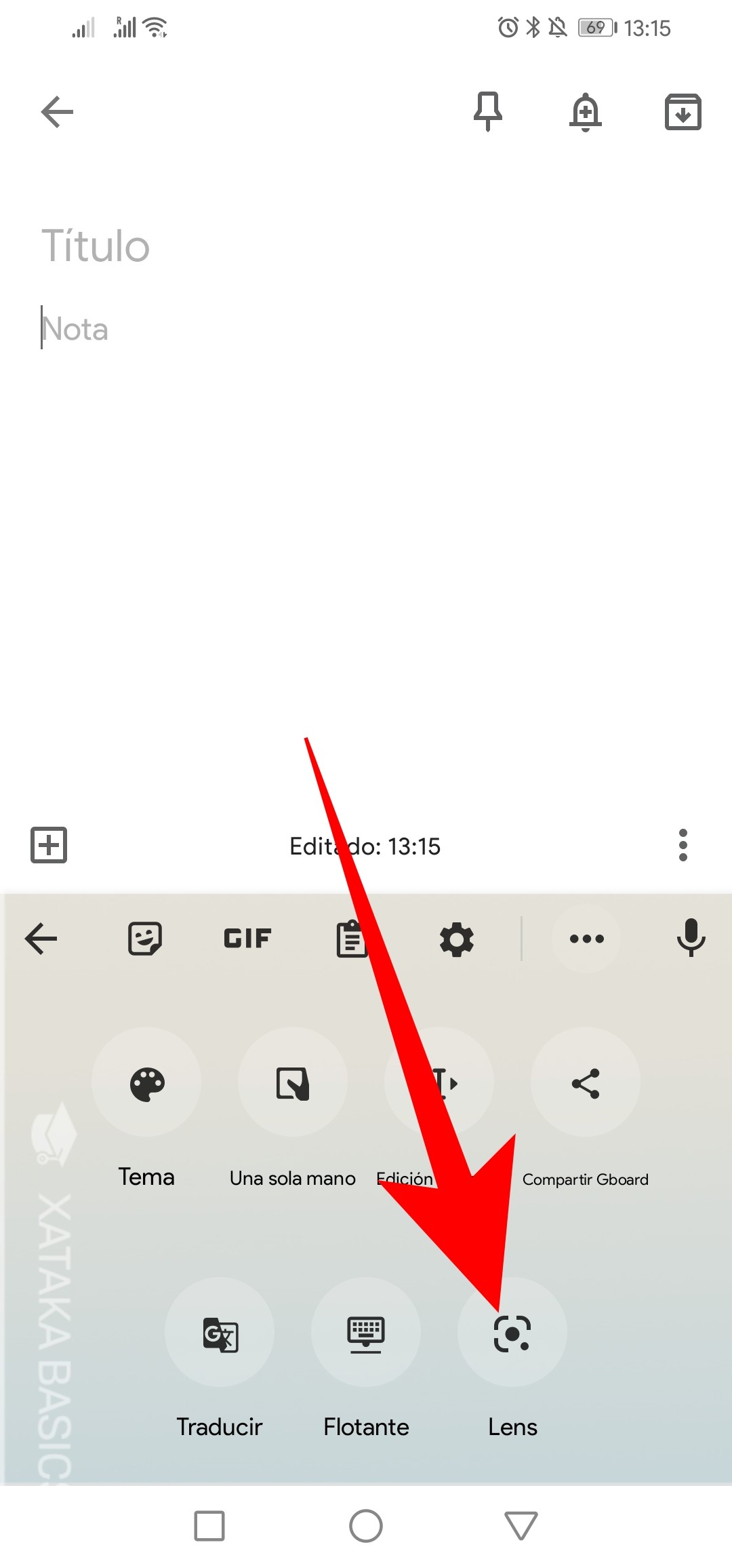This screenshot has width=732, height=1568.
Task: Open the note options three-dot menu
Action: click(683, 845)
